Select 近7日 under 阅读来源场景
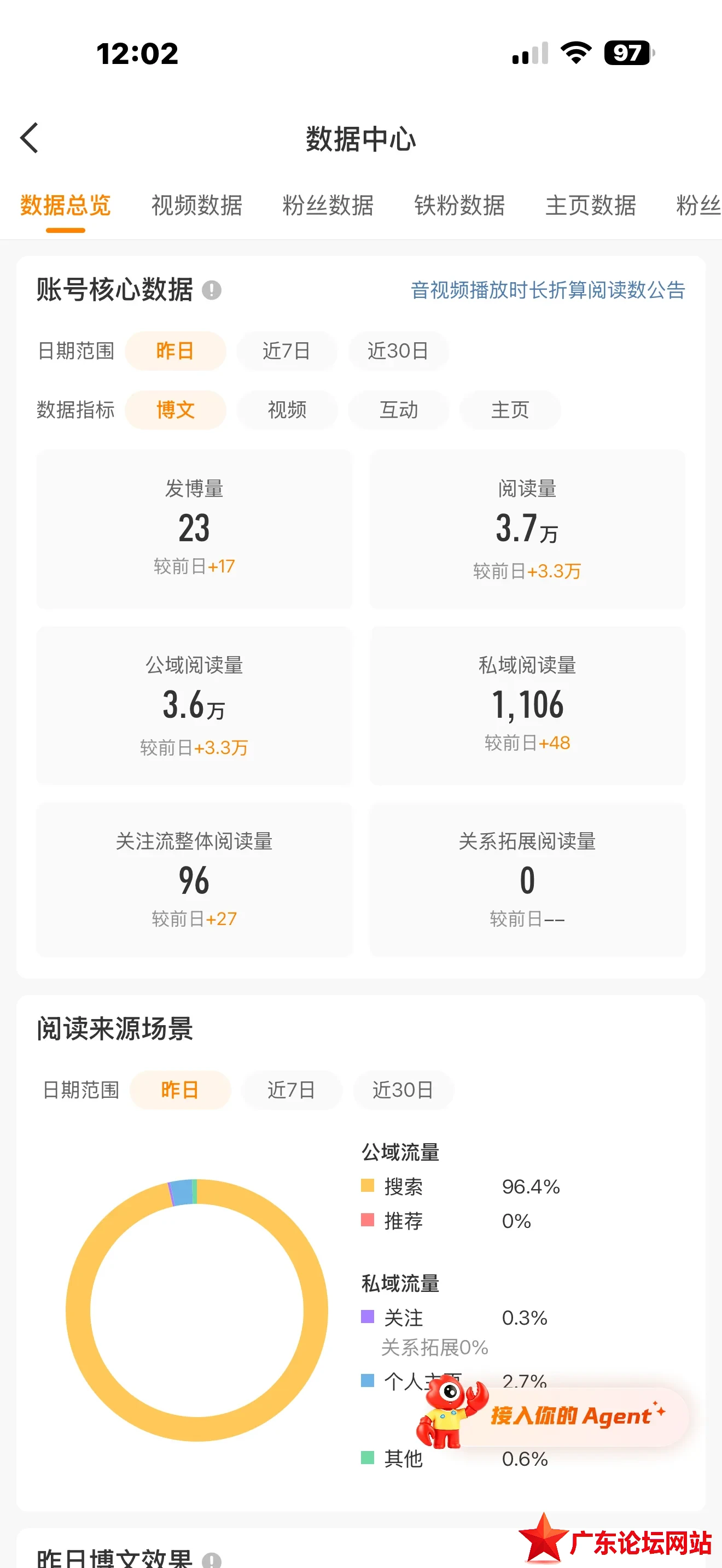 [292, 1090]
